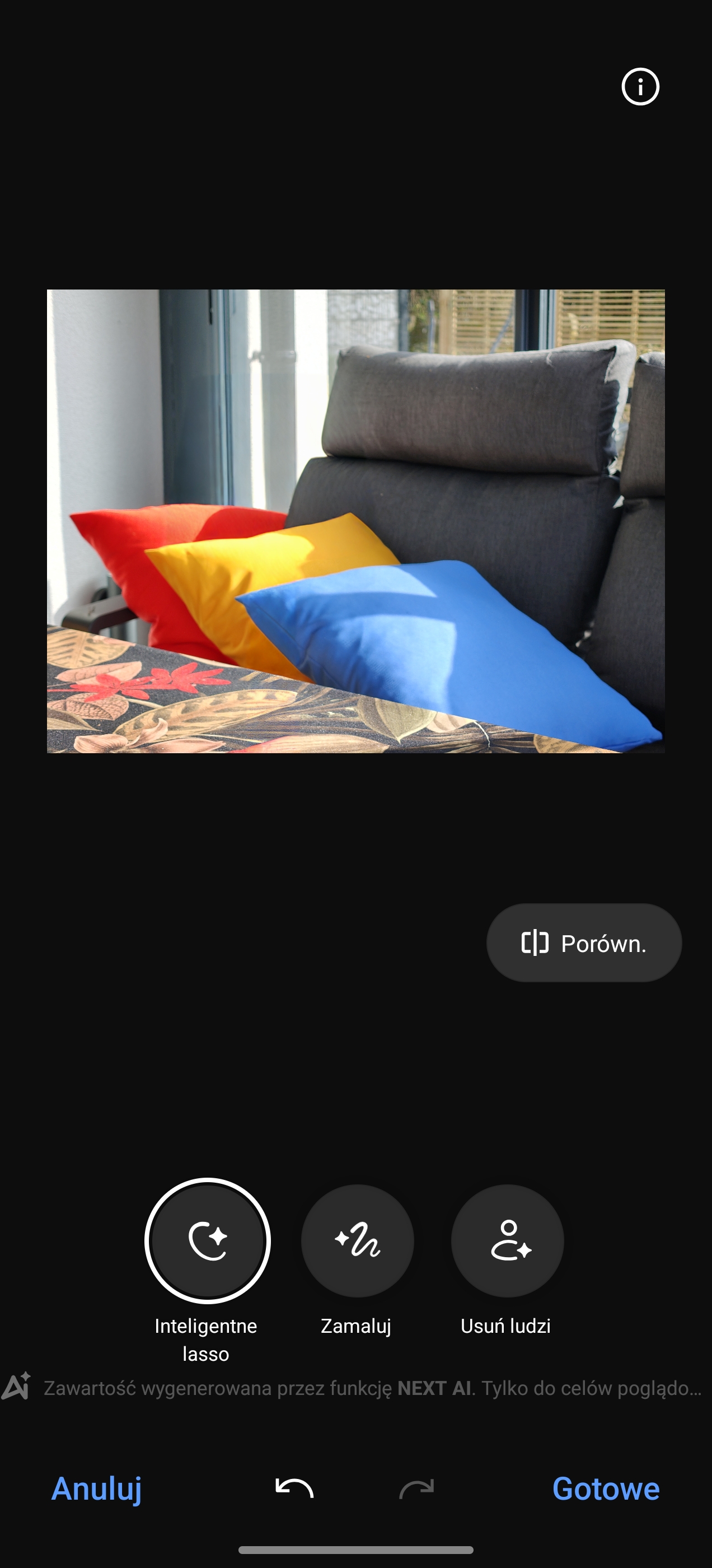Redo the undone edit
This screenshot has height=1568, width=712.
click(x=417, y=1488)
